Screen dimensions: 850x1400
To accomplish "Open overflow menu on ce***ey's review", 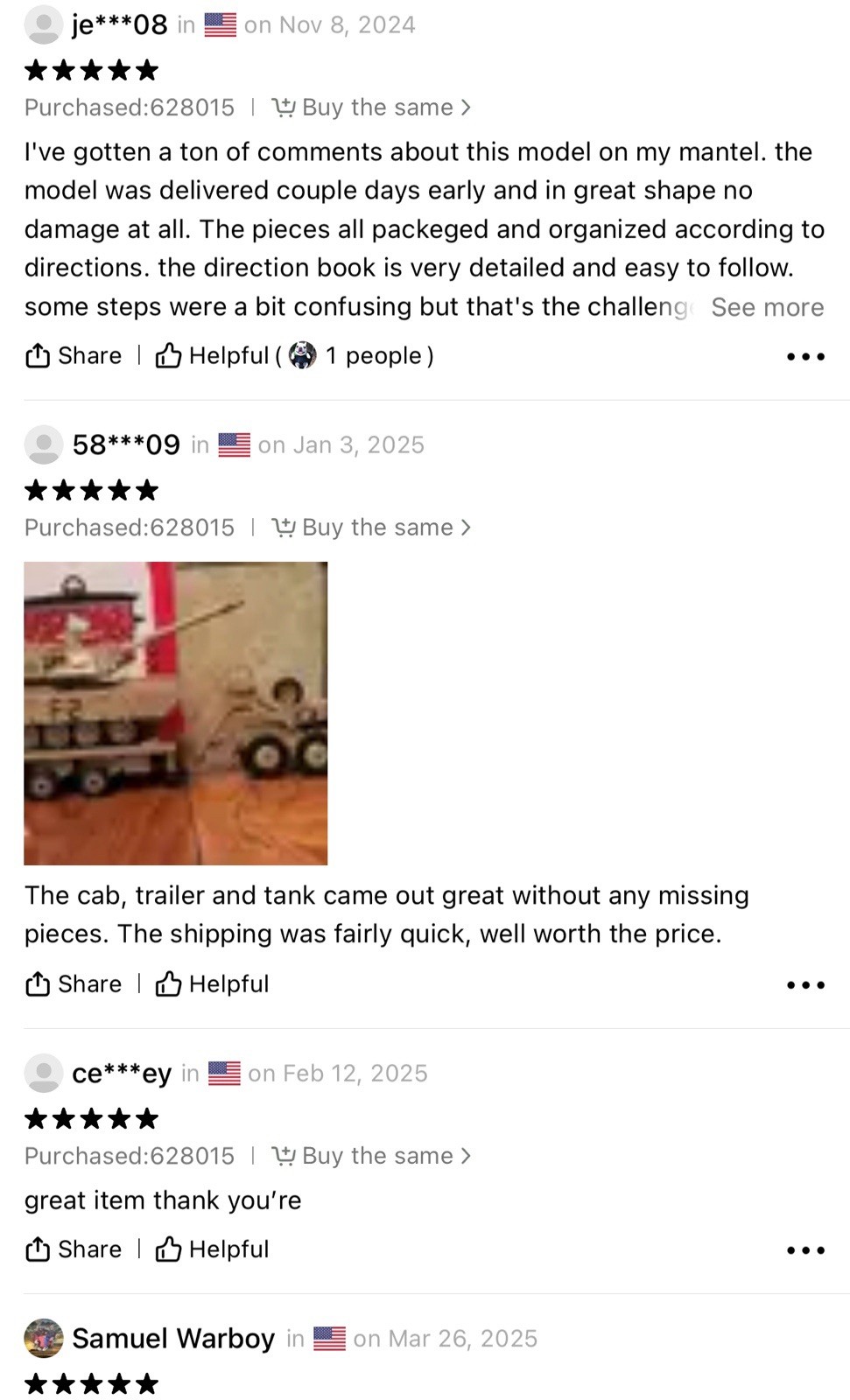I will (805, 1250).
